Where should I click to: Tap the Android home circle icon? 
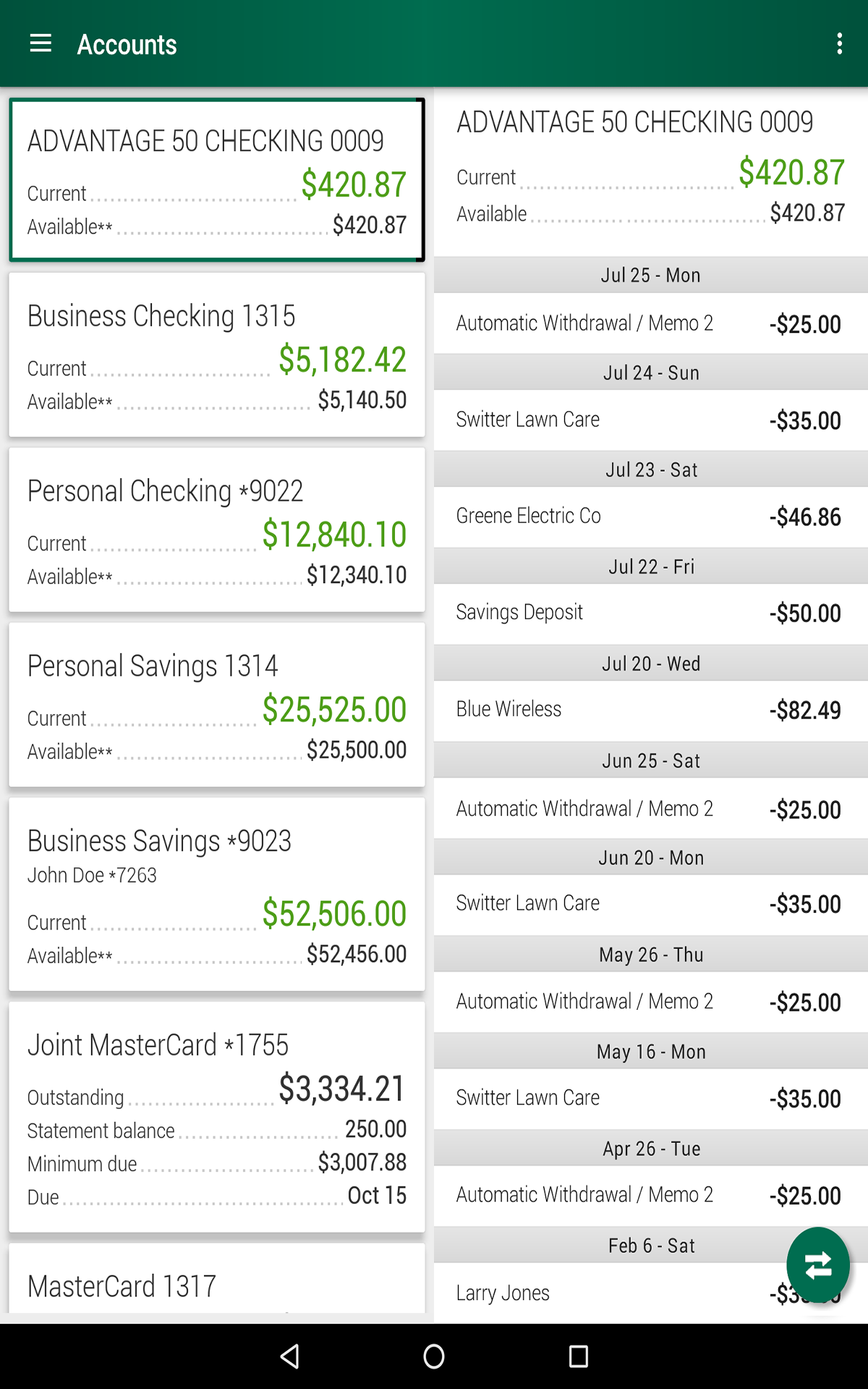tap(434, 1356)
